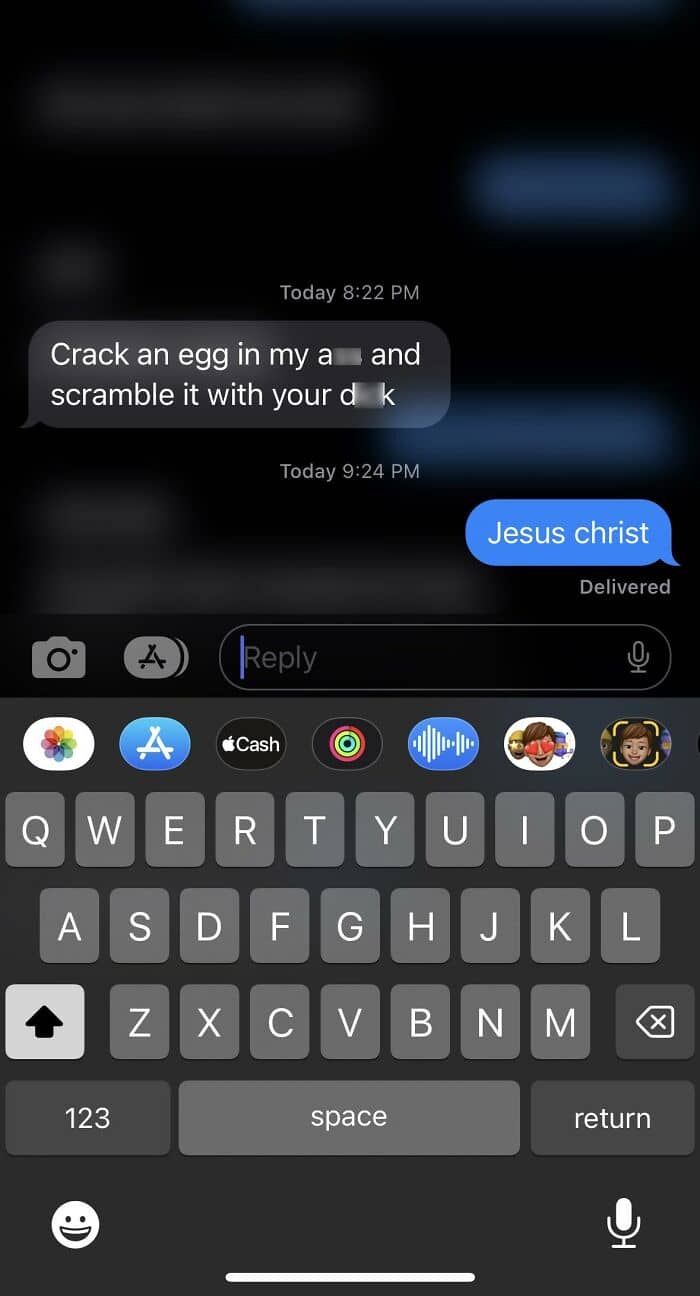Switch to the 123 numbers keyboard
Image resolution: width=700 pixels, height=1296 pixels.
88,1118
